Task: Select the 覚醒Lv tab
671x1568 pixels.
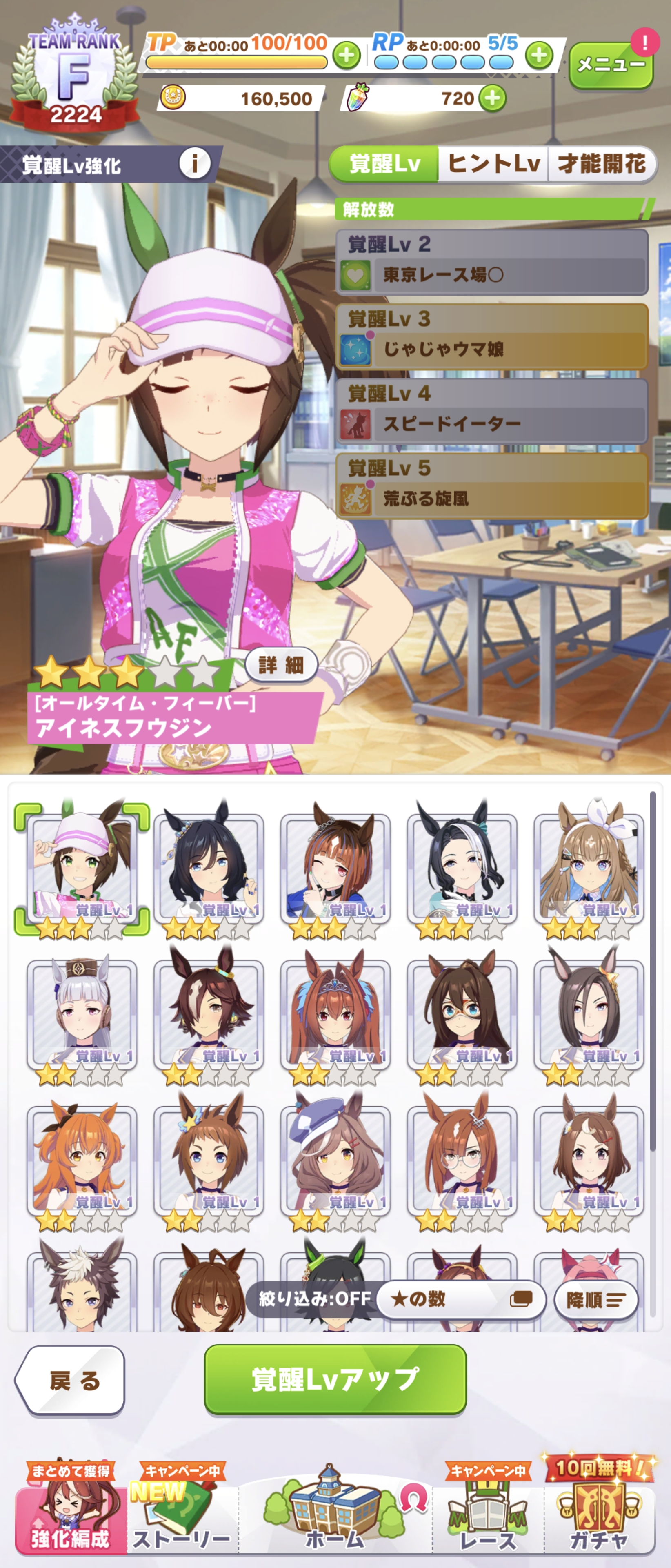Action: (384, 164)
